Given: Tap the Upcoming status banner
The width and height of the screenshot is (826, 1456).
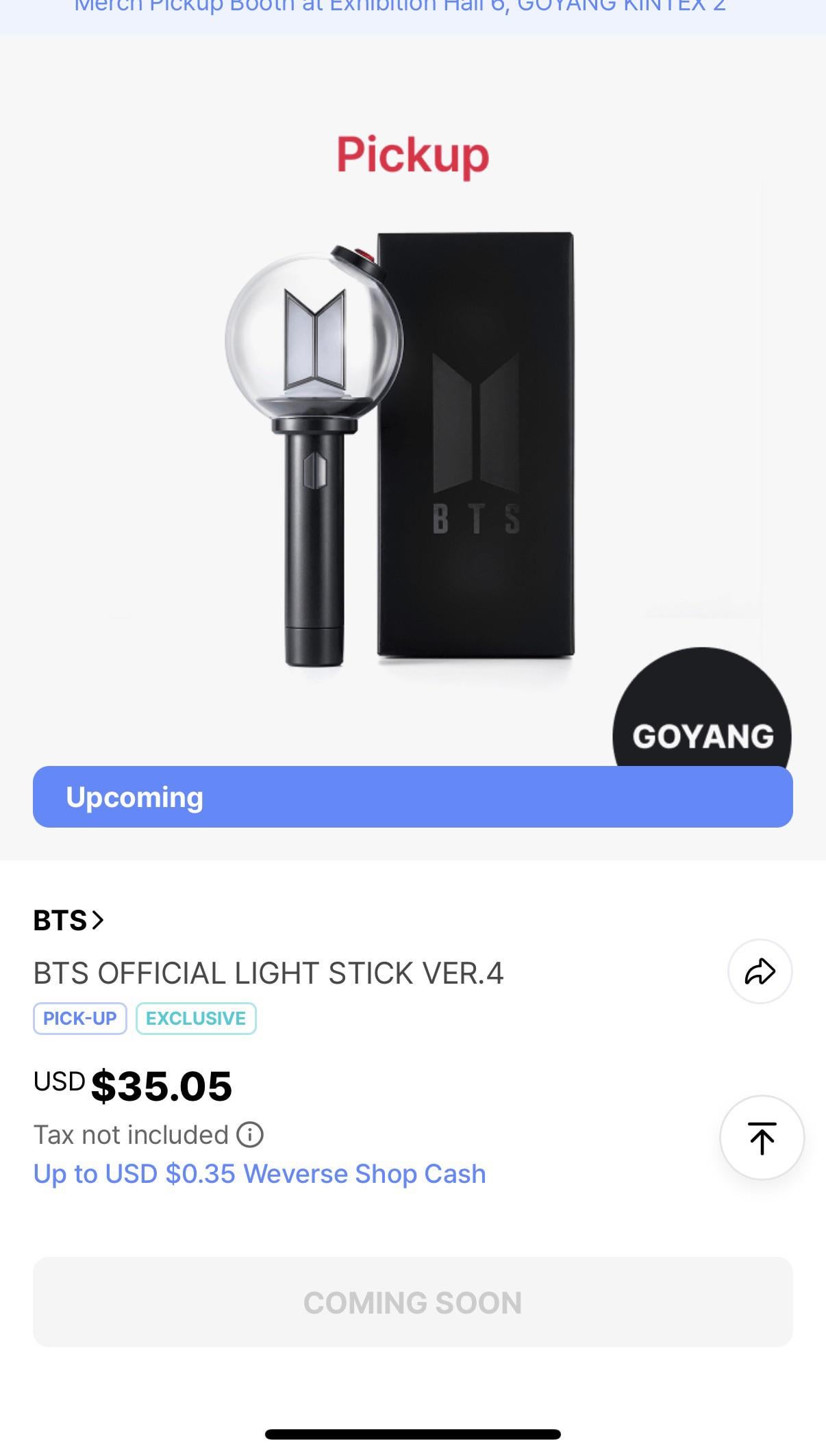Looking at the screenshot, I should [412, 796].
